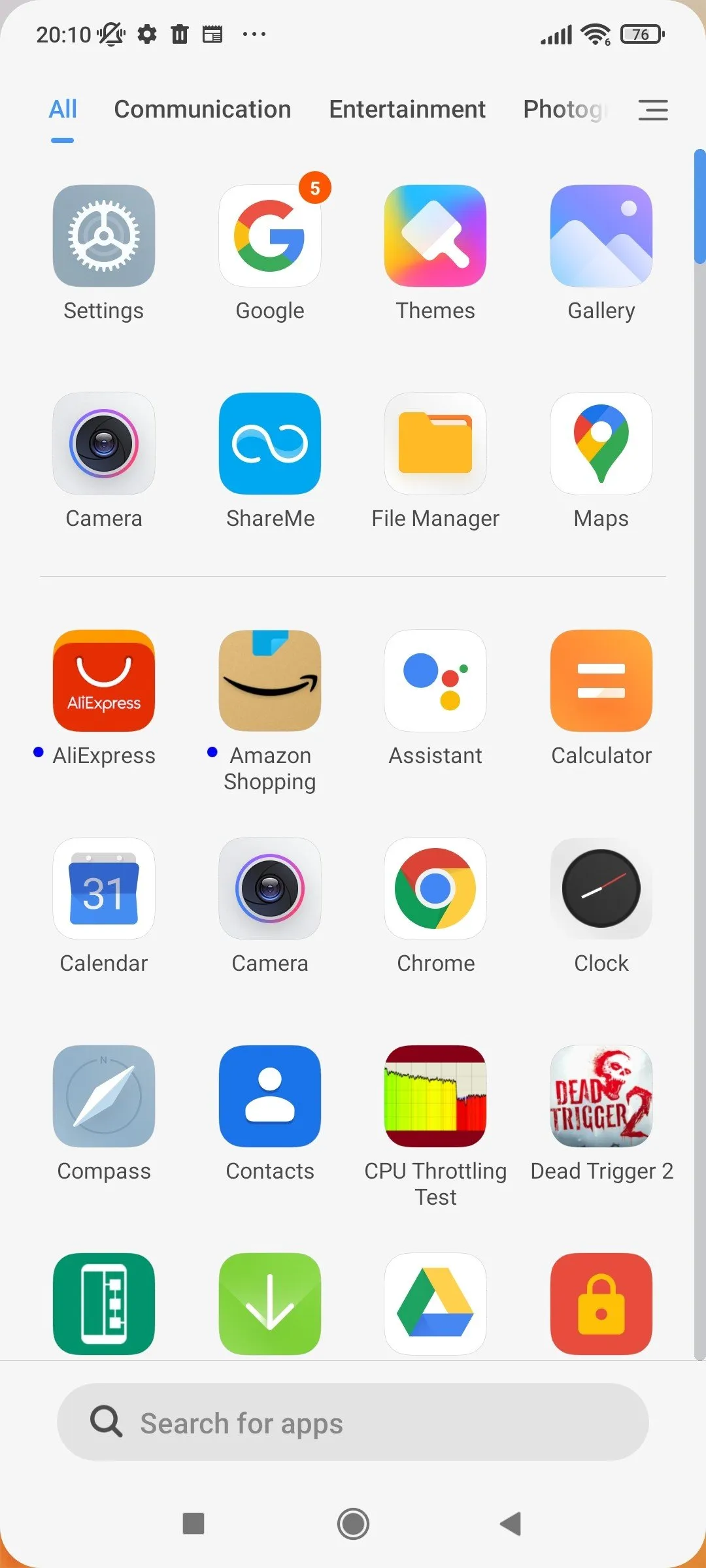This screenshot has height=1568, width=706.
Task: Open Google Assistant
Action: tap(435, 681)
